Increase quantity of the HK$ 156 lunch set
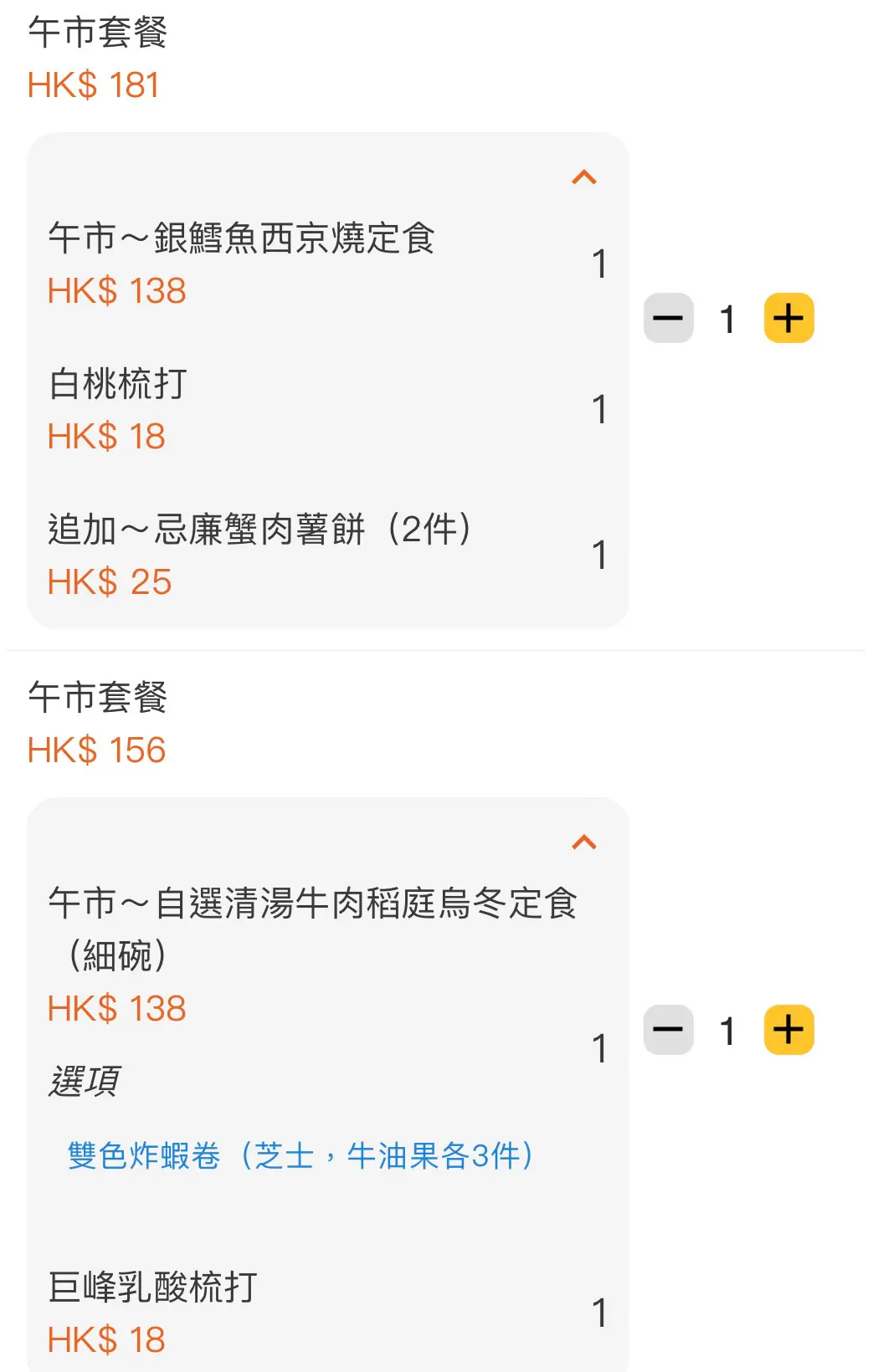Screen dimensions: 878x1372 788,1030
